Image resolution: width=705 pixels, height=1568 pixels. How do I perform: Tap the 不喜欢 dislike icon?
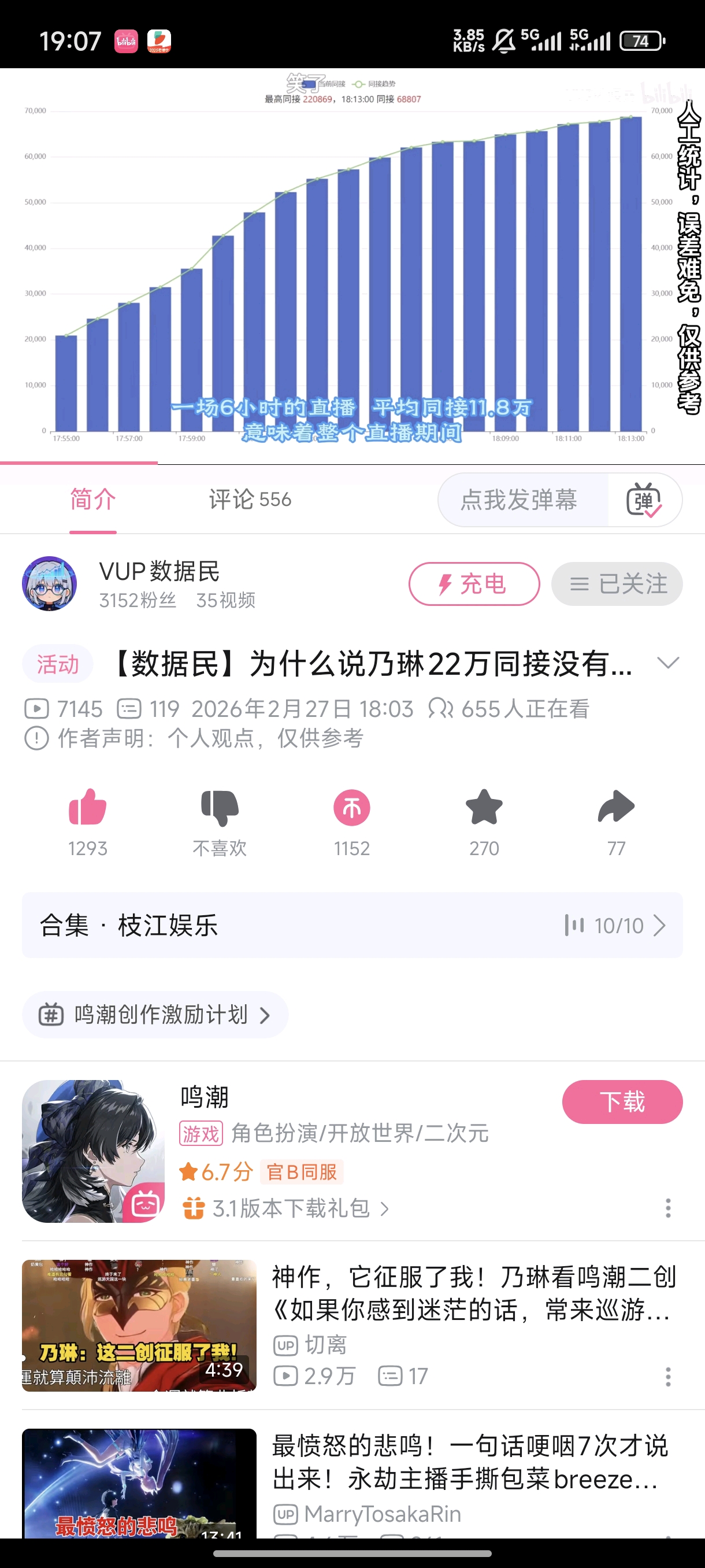[x=220, y=808]
